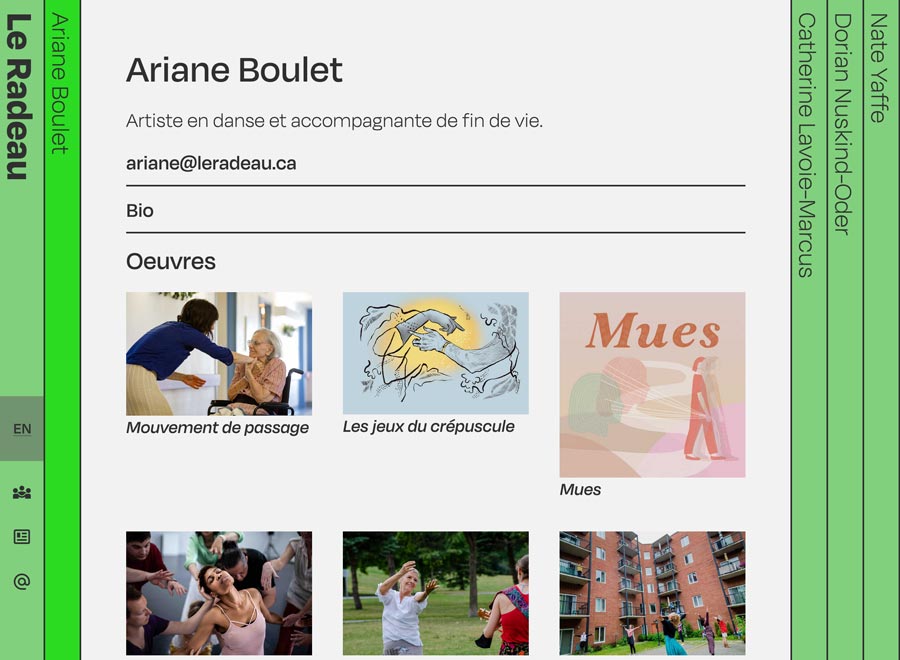900x660 pixels.
Task: Email ariane@leradeau.ca
Action: pos(211,163)
